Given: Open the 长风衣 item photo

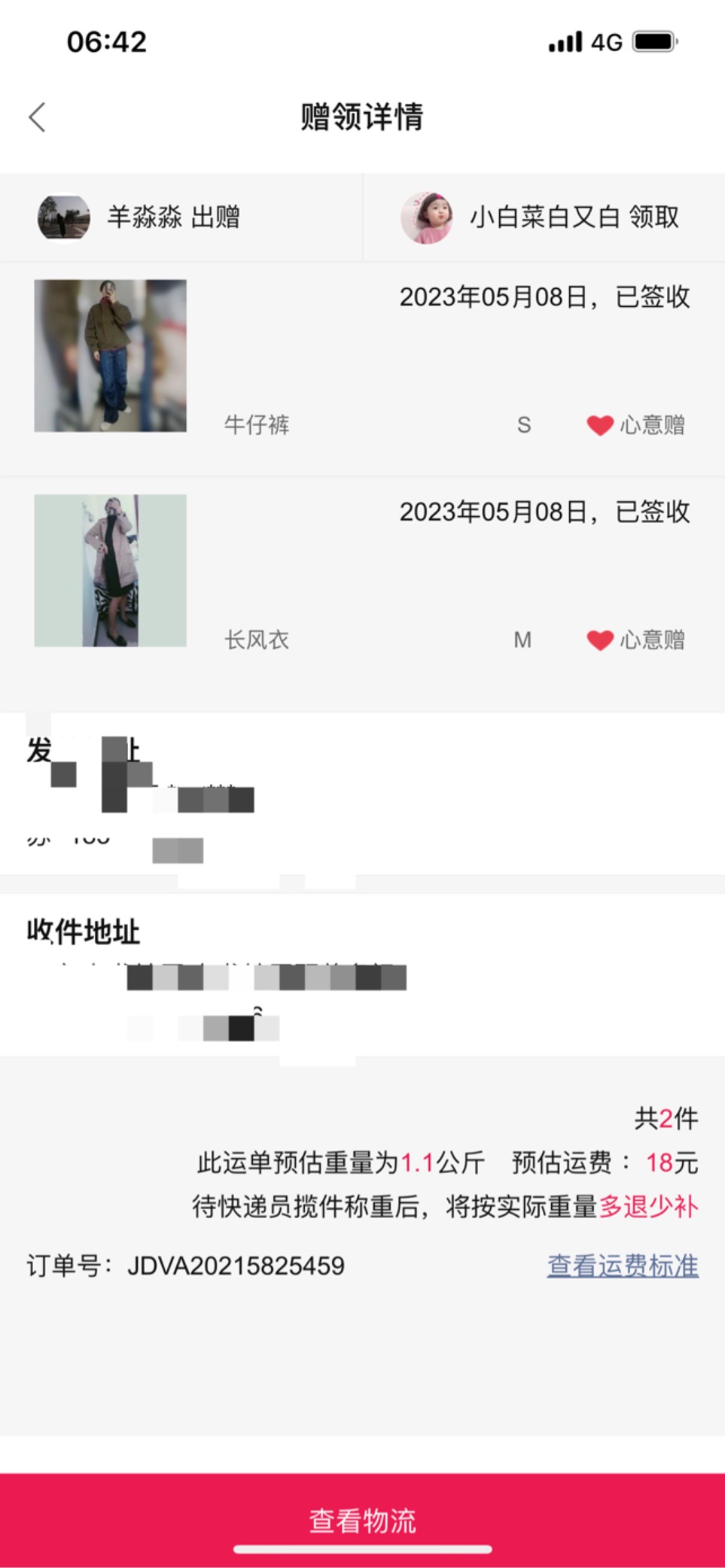Looking at the screenshot, I should click(x=110, y=570).
